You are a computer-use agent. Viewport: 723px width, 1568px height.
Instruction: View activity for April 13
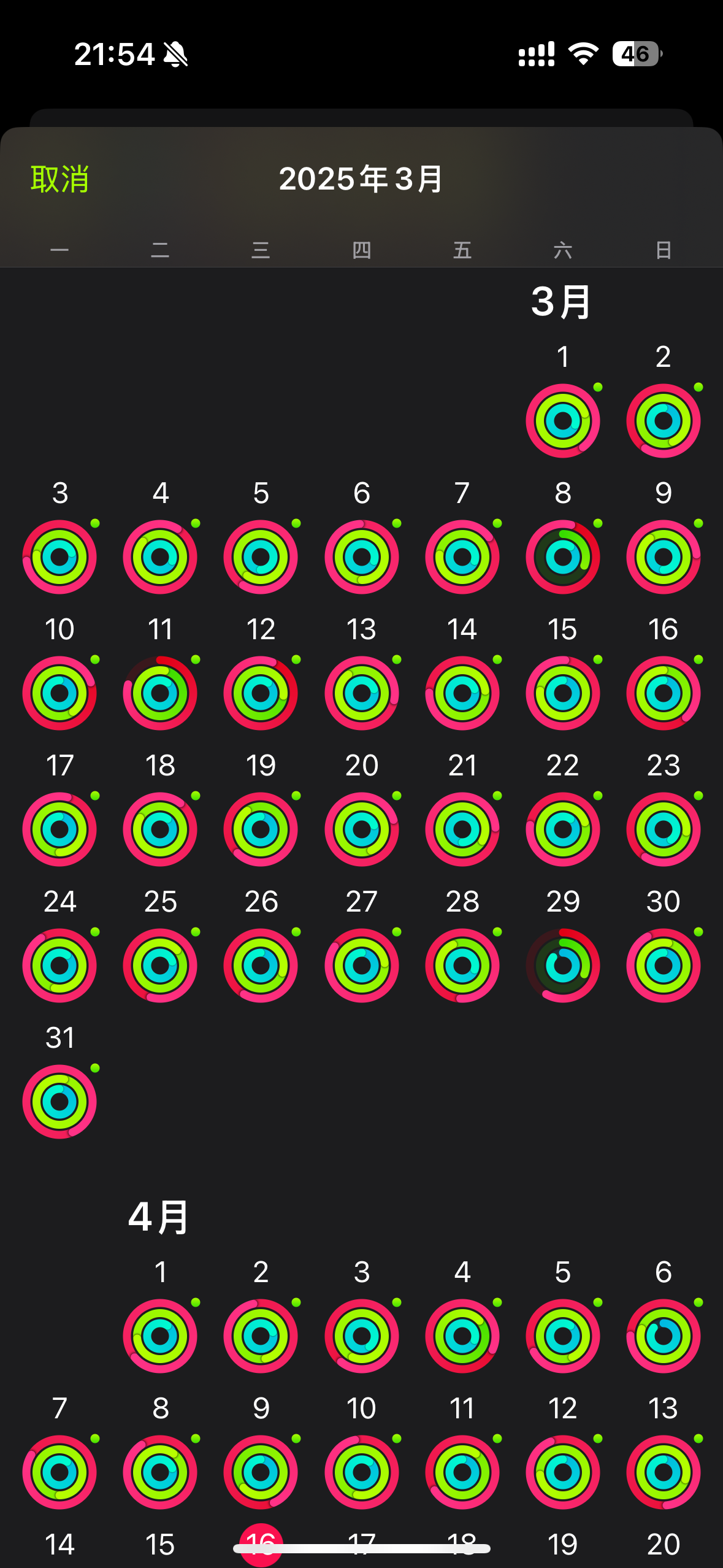click(663, 1472)
